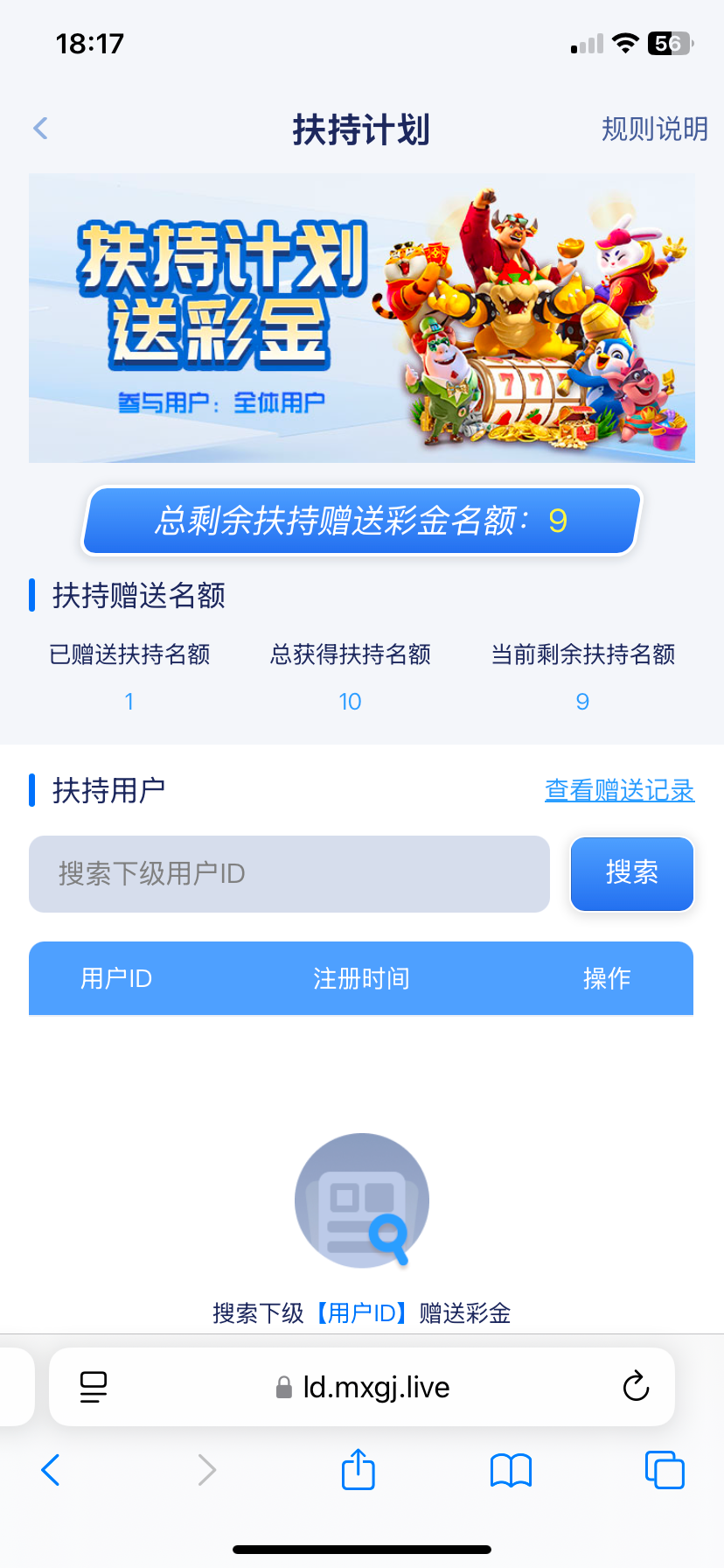Screen dimensions: 724x1568
Task: Share this page via Safari share icon
Action: click(359, 1470)
